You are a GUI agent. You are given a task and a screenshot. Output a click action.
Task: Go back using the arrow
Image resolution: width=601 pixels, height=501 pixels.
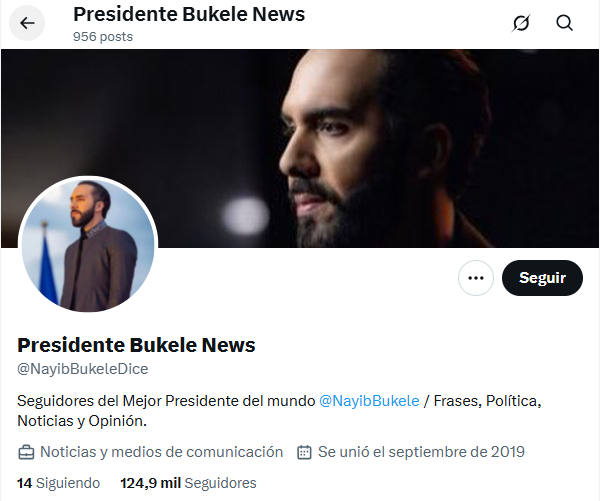tap(27, 23)
